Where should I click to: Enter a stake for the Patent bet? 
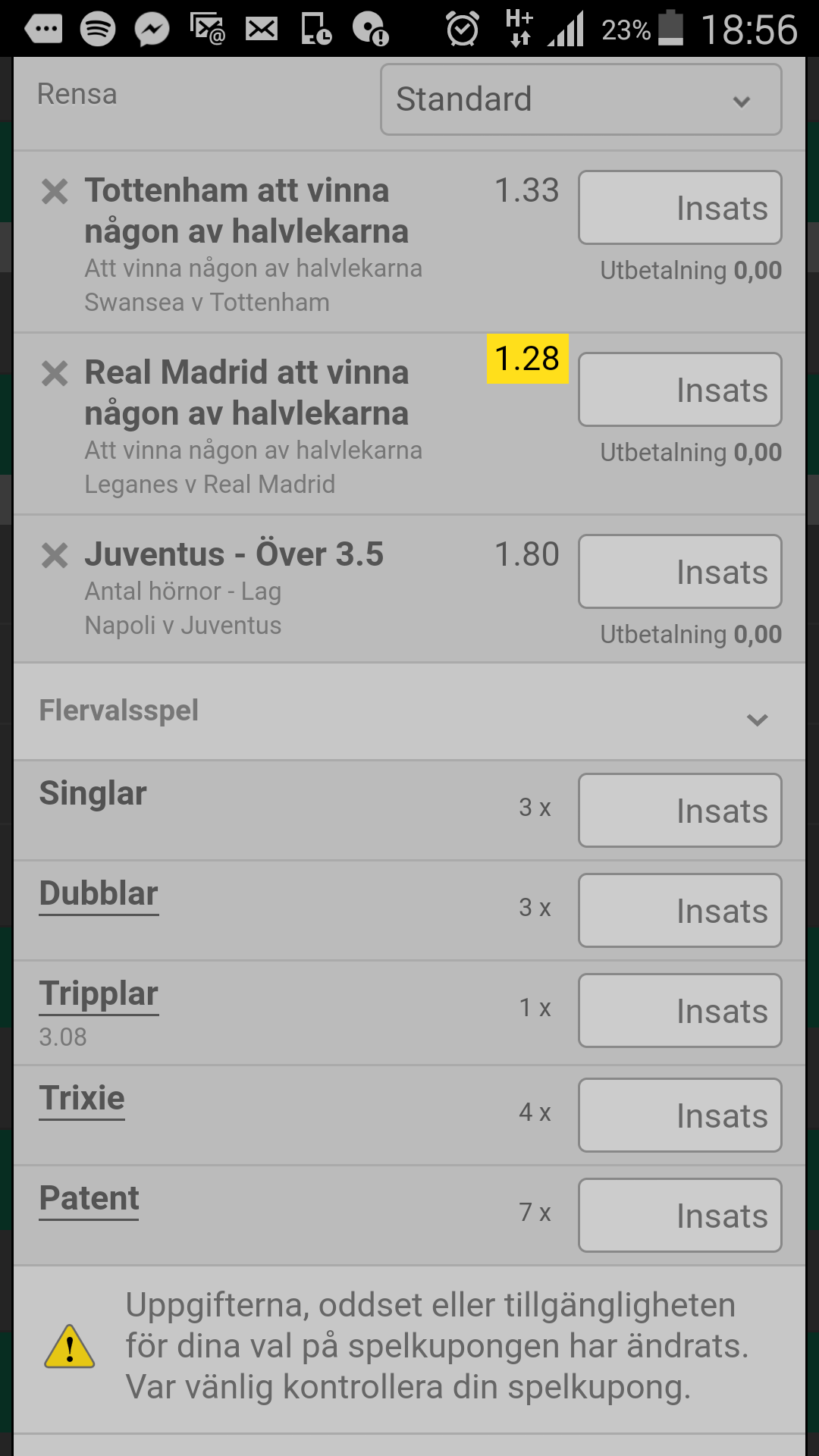(x=680, y=1216)
